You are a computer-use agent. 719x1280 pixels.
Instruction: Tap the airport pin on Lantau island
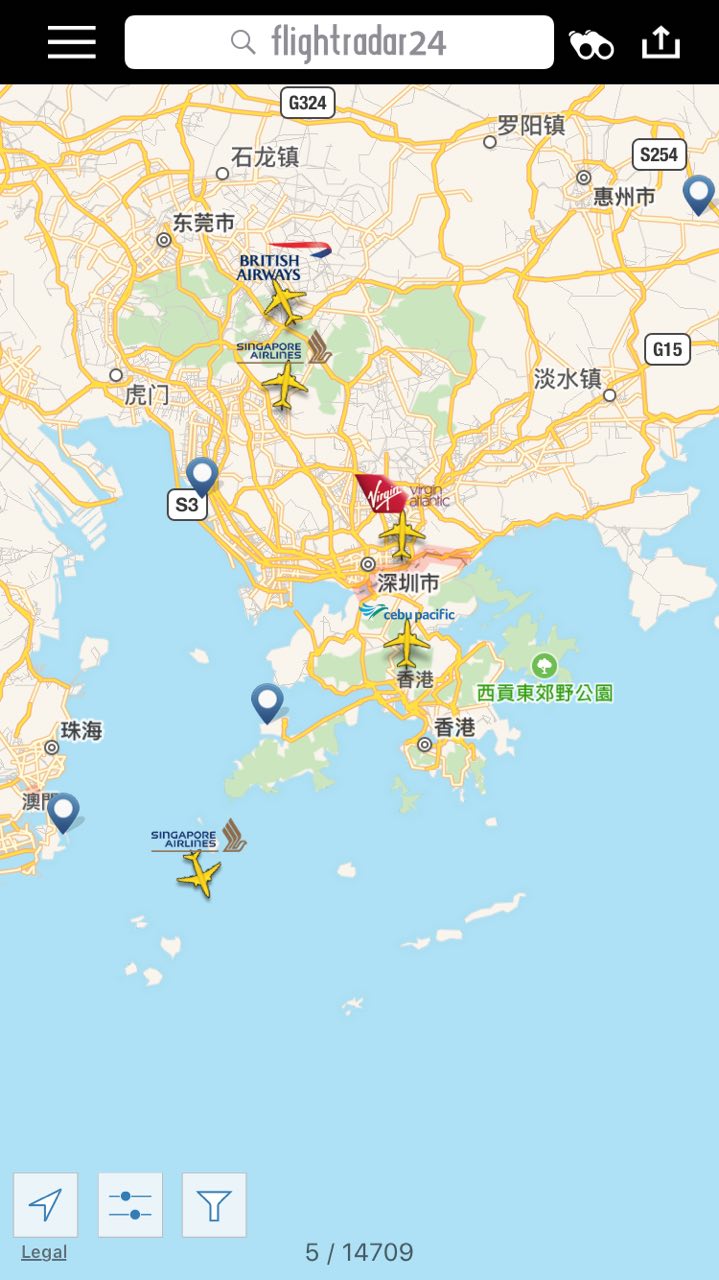[266, 702]
